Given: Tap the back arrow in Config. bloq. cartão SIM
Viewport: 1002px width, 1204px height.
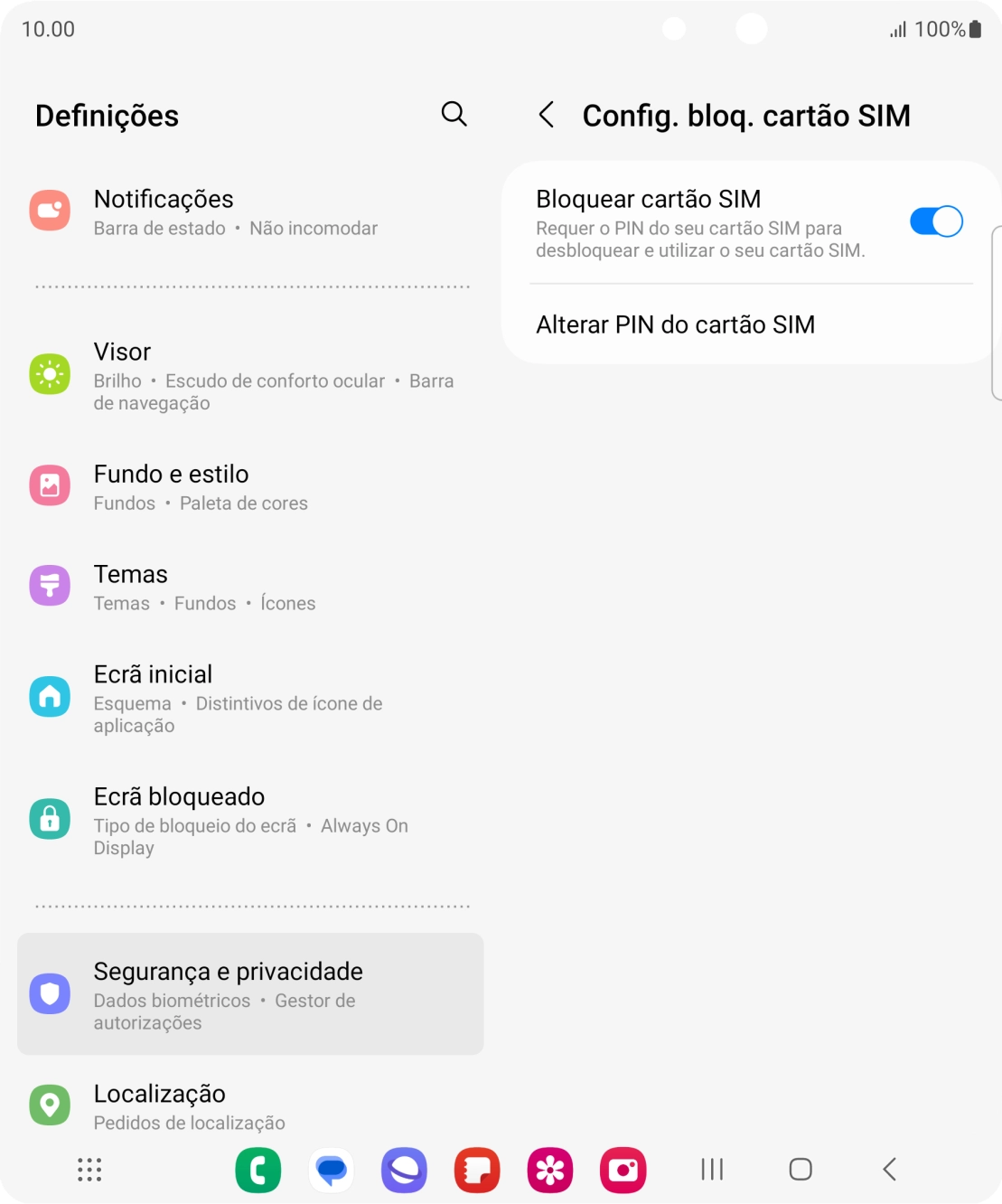Looking at the screenshot, I should tap(548, 116).
